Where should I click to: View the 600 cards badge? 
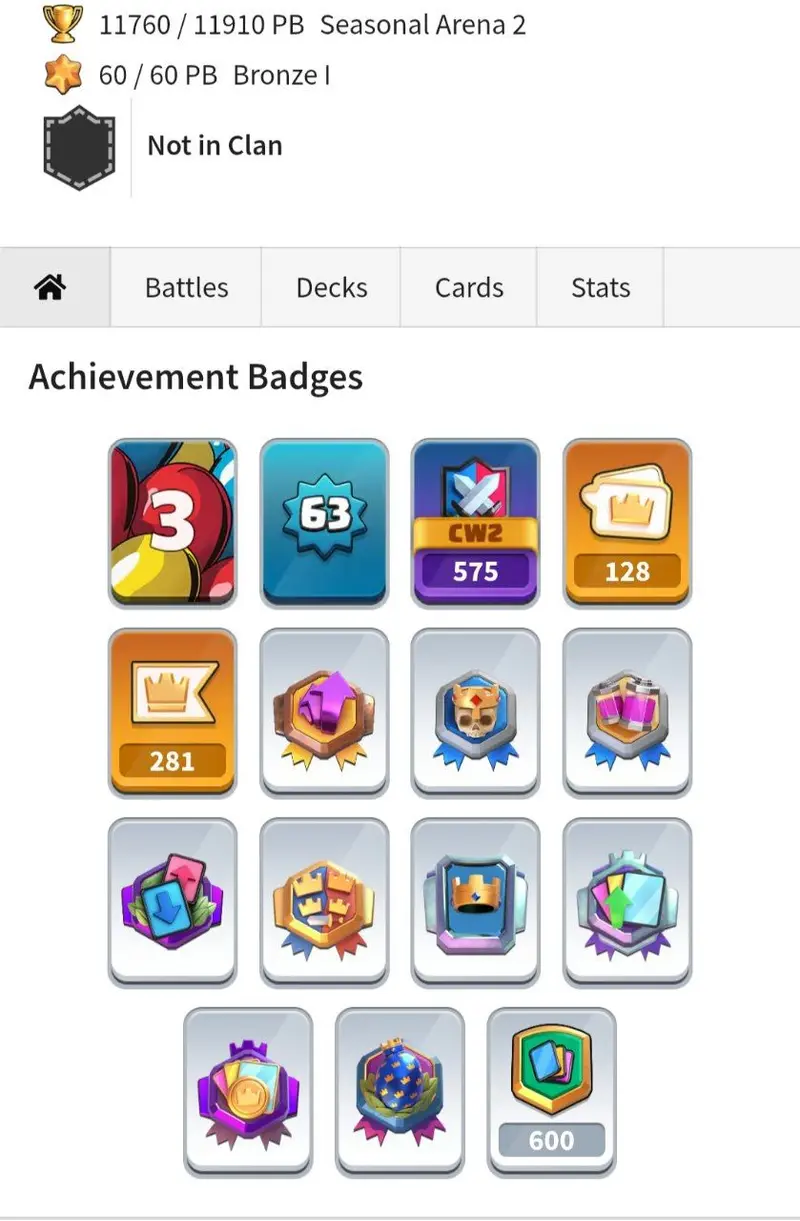[551, 1092]
